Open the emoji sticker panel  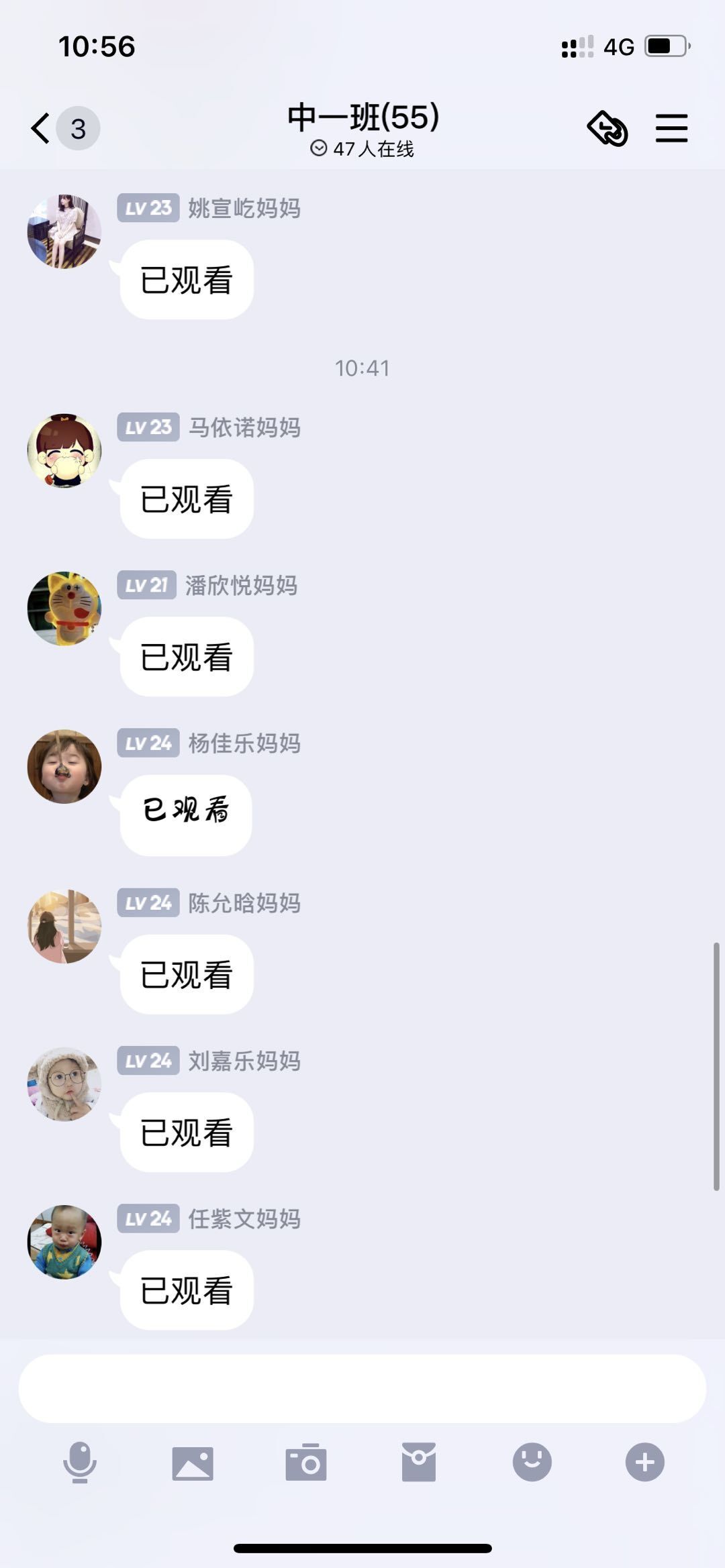click(532, 1462)
